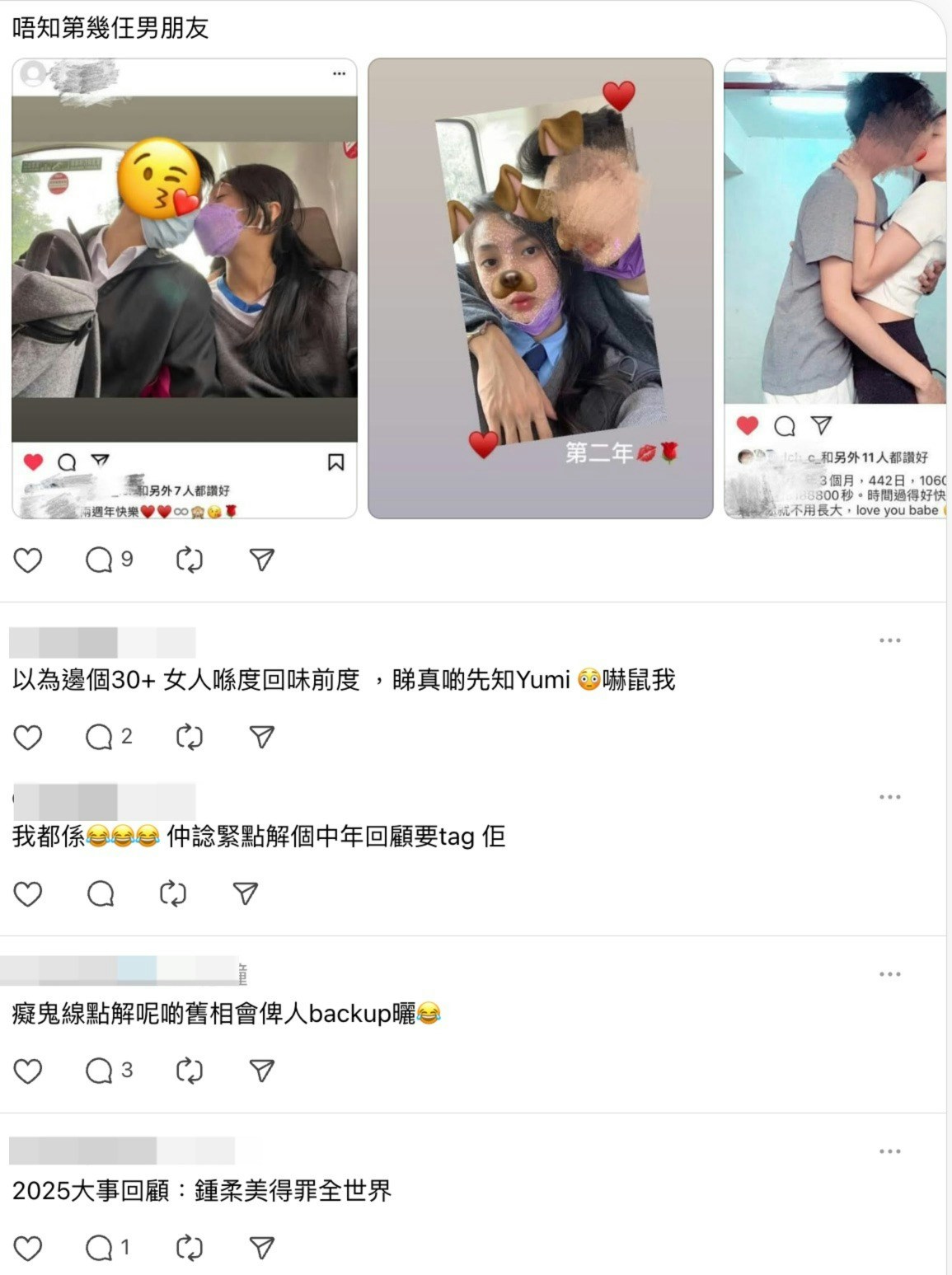View the 2 replies under the Yumi comment
Screen dimensions: 952x1275
coord(108,737)
